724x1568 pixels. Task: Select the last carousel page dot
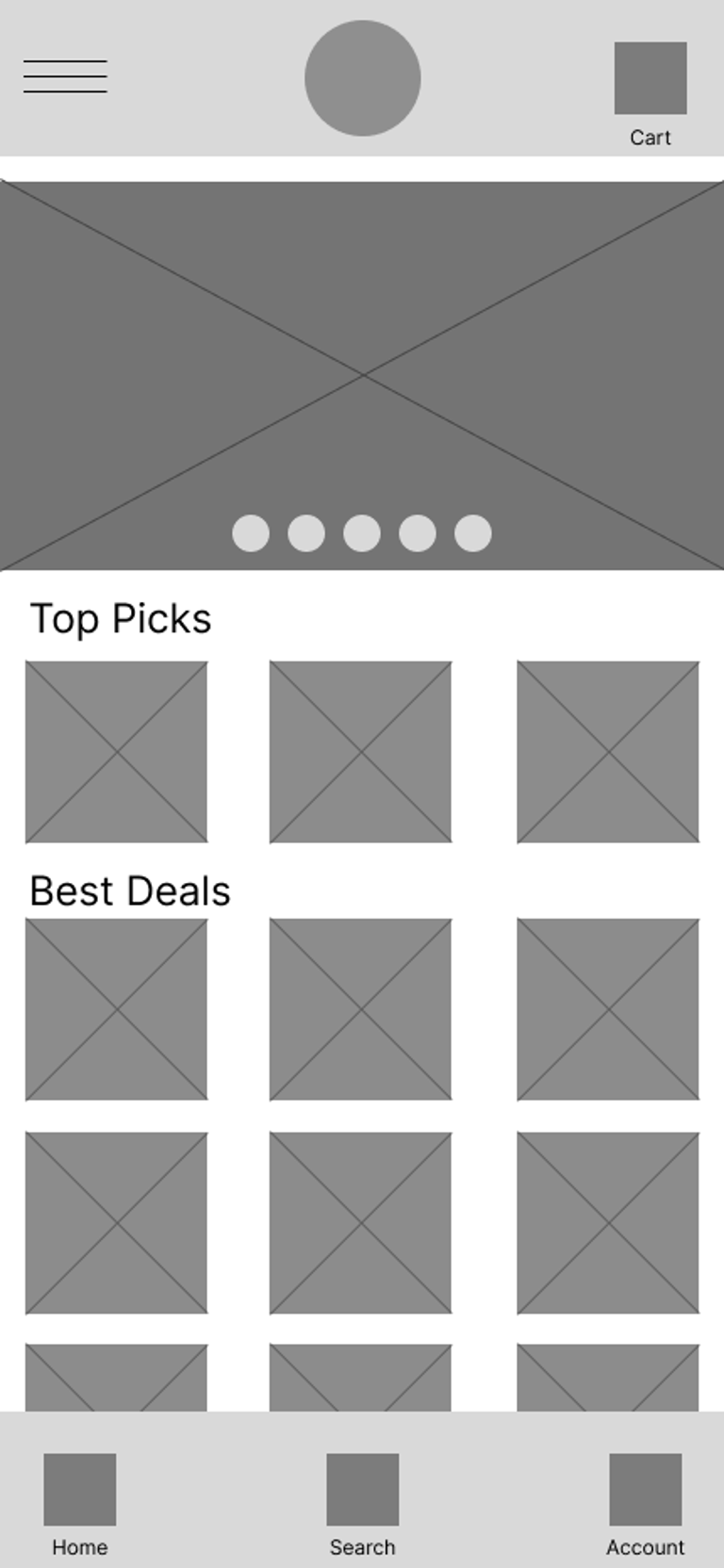click(473, 533)
